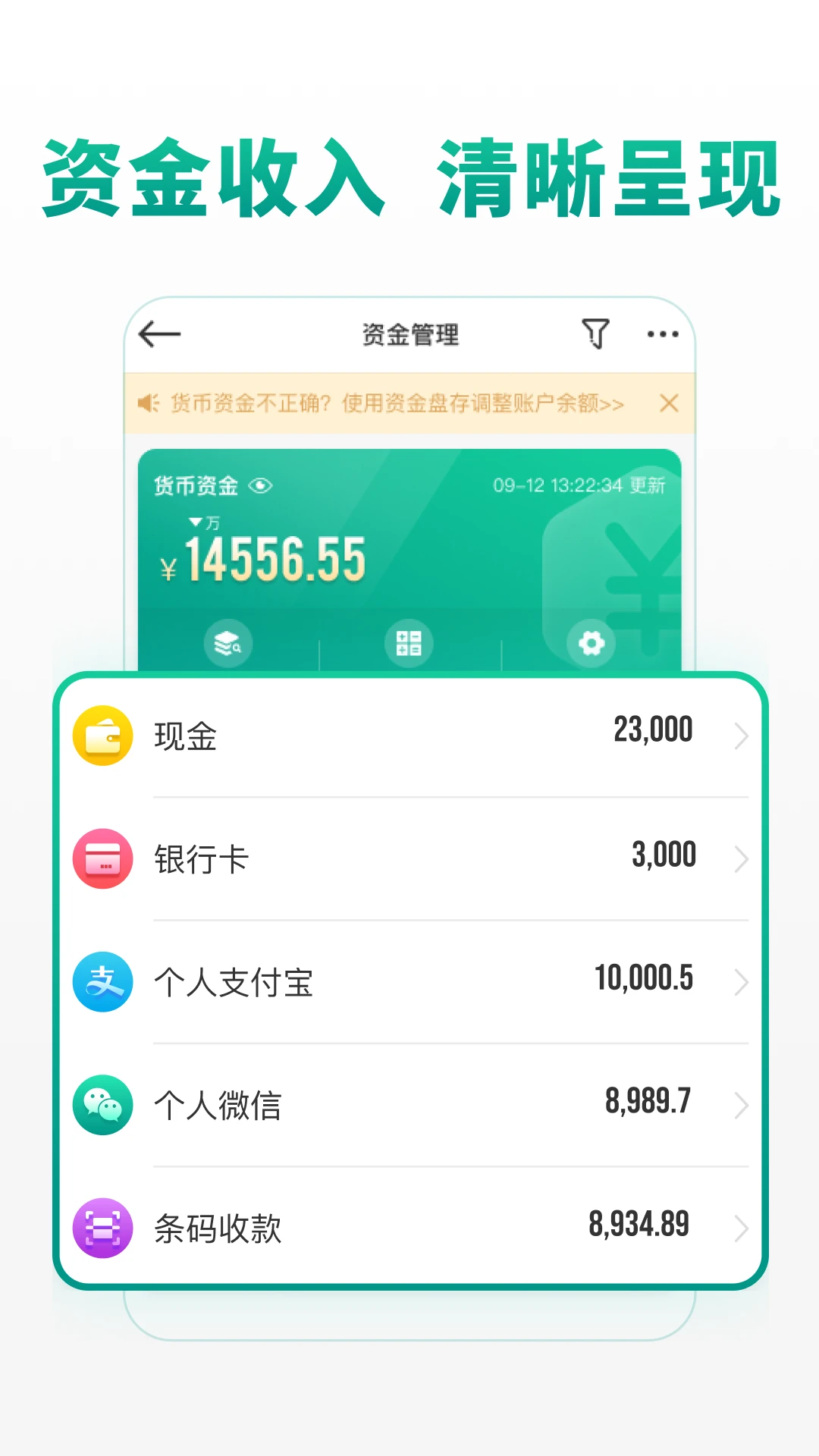This screenshot has height=1456, width=819.
Task: Expand details for the 现金 account
Action: click(x=742, y=734)
